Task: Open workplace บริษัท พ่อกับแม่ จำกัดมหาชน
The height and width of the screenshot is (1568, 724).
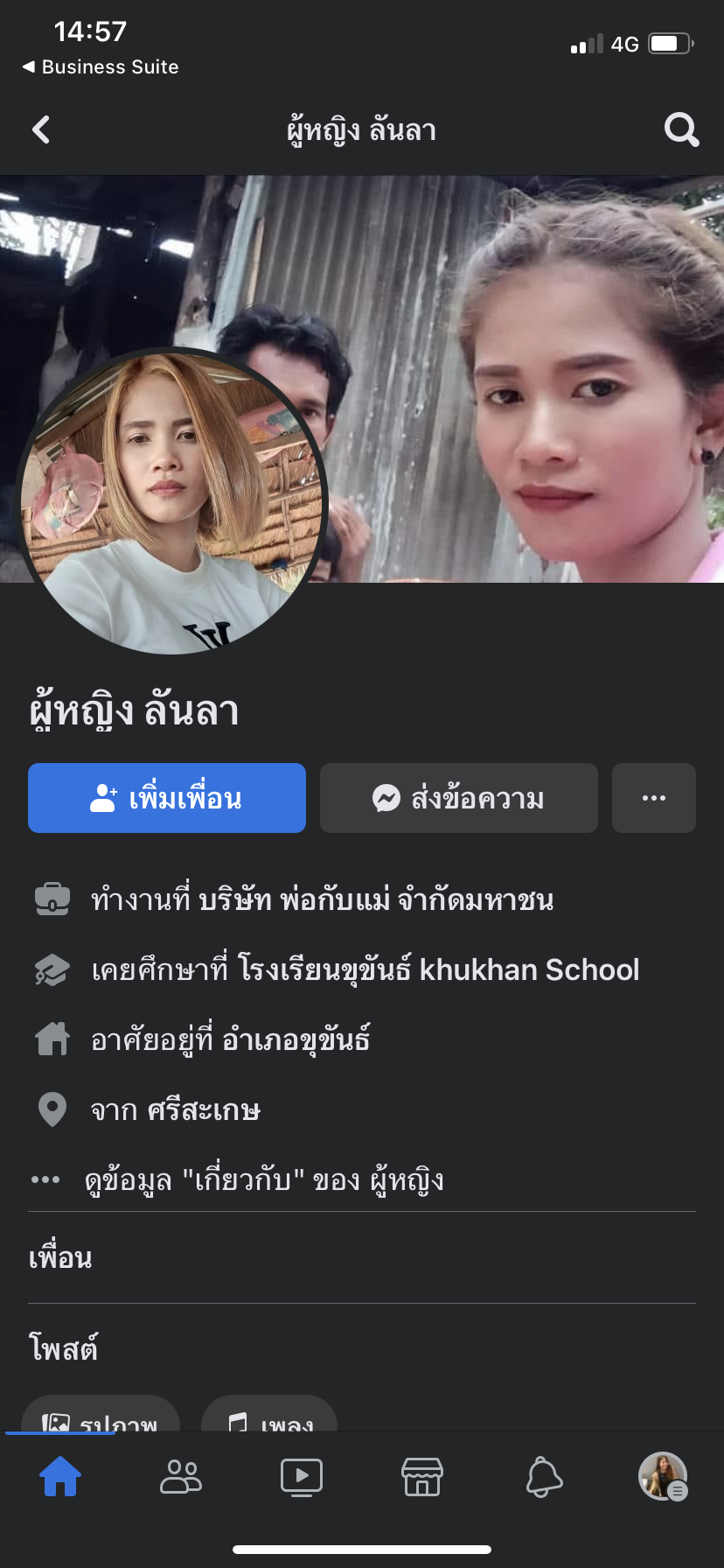Action: [x=376, y=899]
